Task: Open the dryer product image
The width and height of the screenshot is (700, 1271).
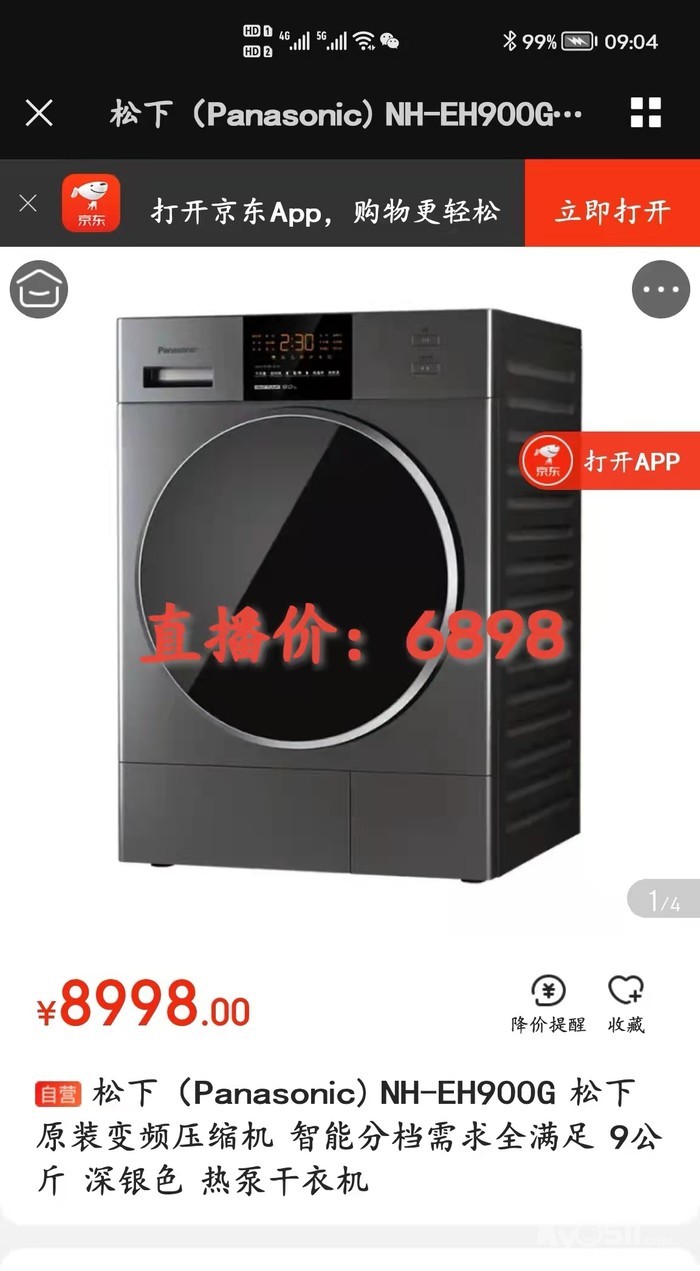Action: tap(350, 594)
